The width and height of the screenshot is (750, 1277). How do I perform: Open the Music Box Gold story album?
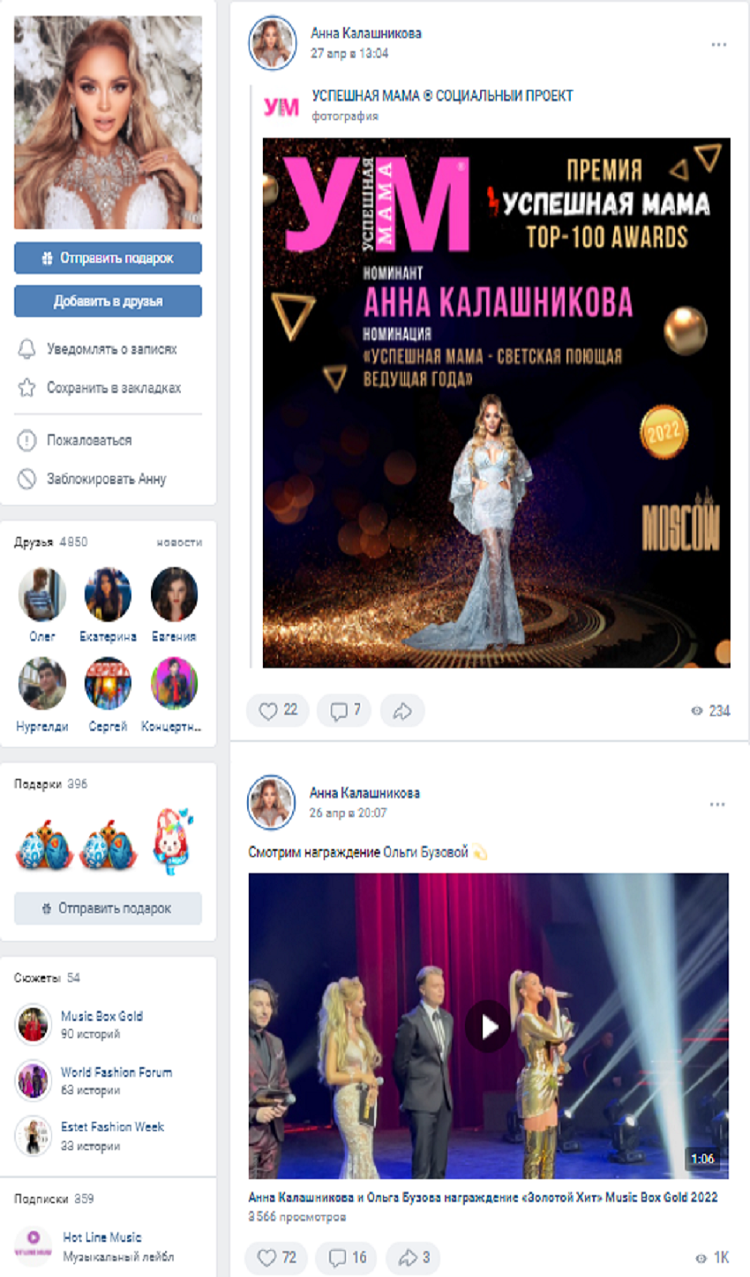point(101,1016)
